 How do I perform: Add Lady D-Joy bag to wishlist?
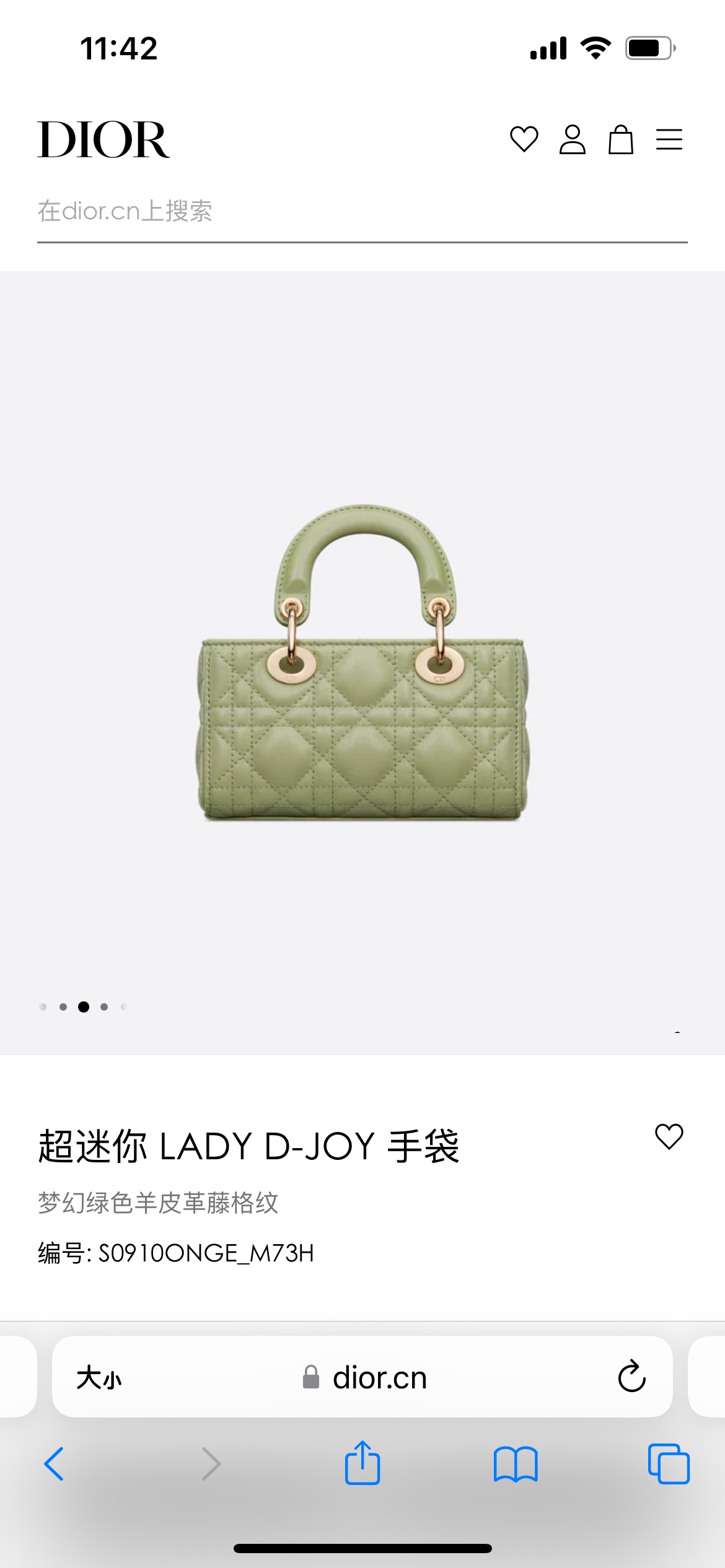[x=669, y=1136]
